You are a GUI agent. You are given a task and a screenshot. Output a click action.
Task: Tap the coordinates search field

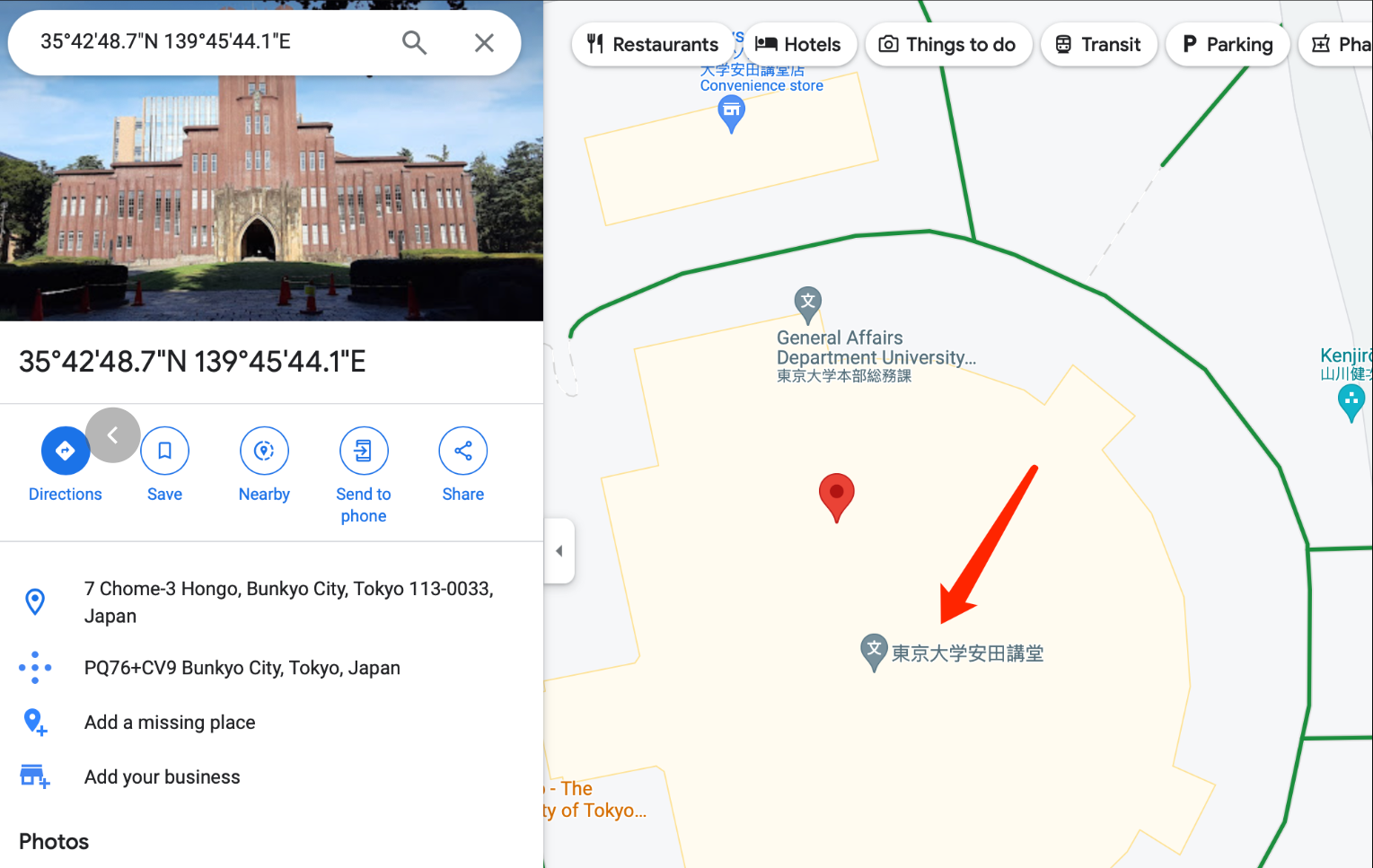click(x=207, y=42)
